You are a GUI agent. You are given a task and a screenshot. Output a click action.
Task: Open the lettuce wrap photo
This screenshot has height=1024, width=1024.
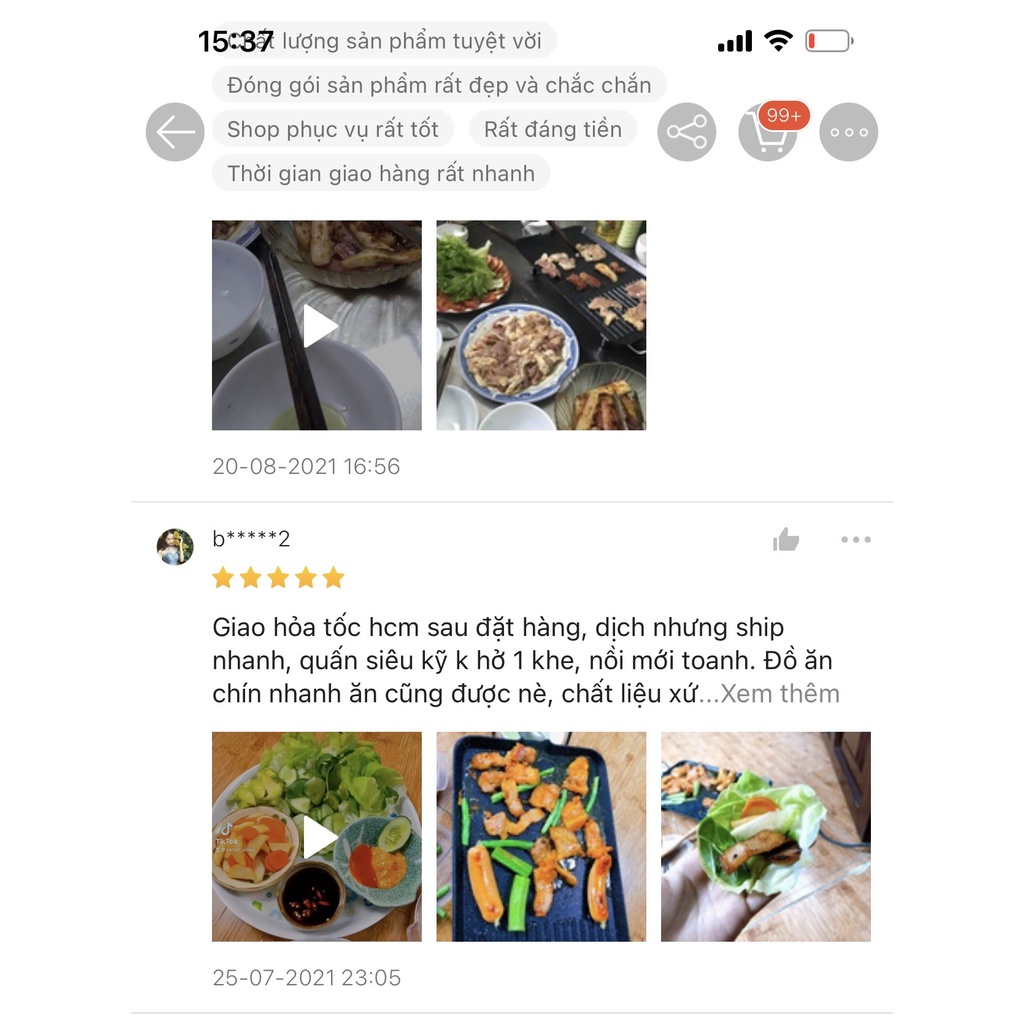pos(765,837)
